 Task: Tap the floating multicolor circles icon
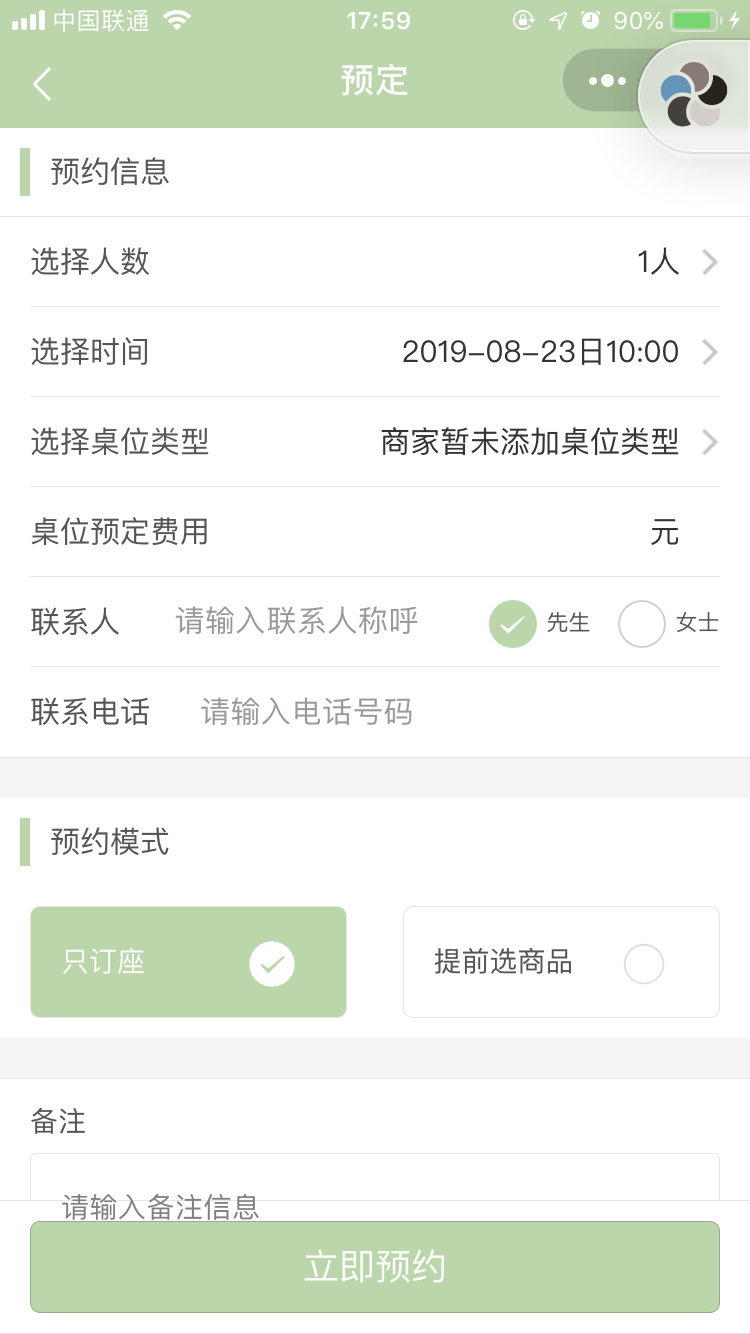(x=695, y=96)
